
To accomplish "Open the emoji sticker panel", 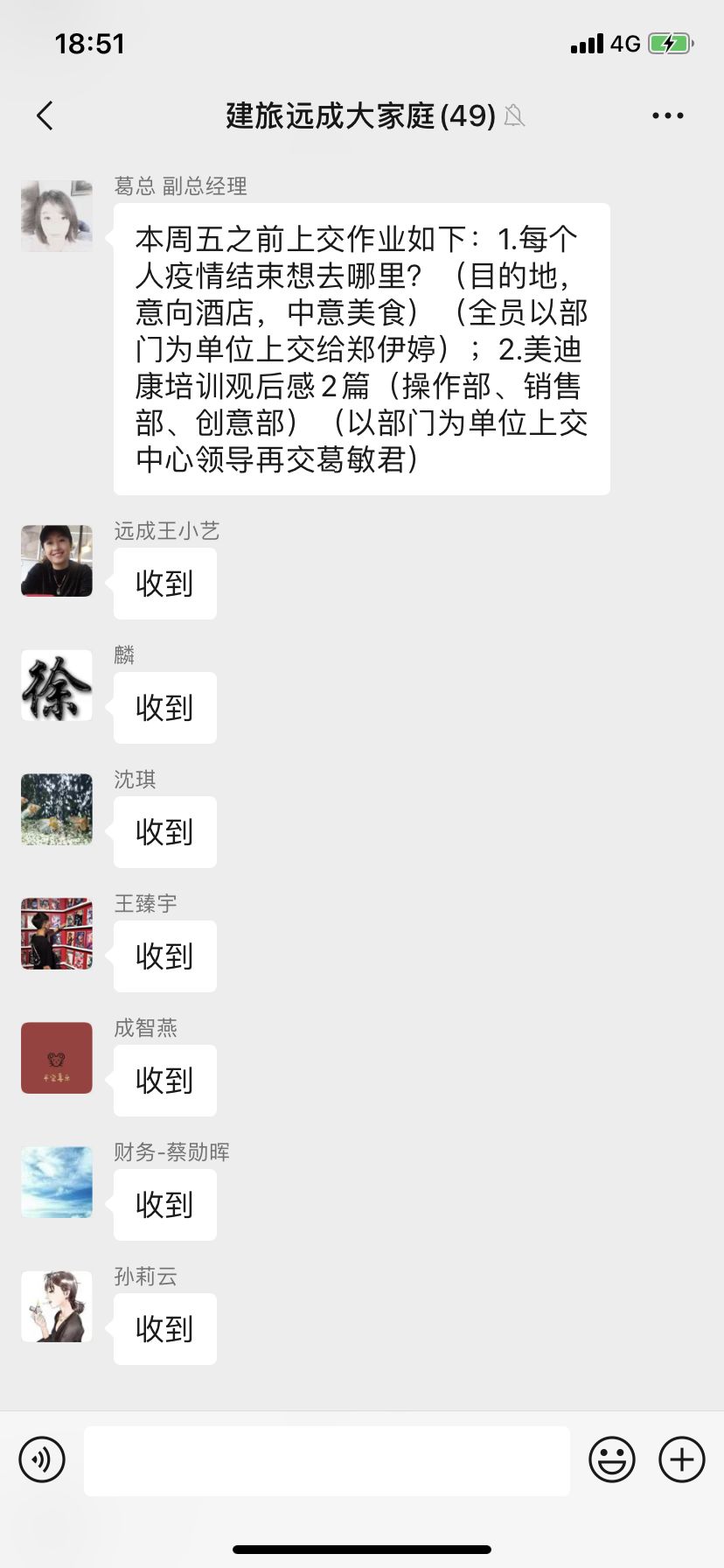I will pos(611,1459).
